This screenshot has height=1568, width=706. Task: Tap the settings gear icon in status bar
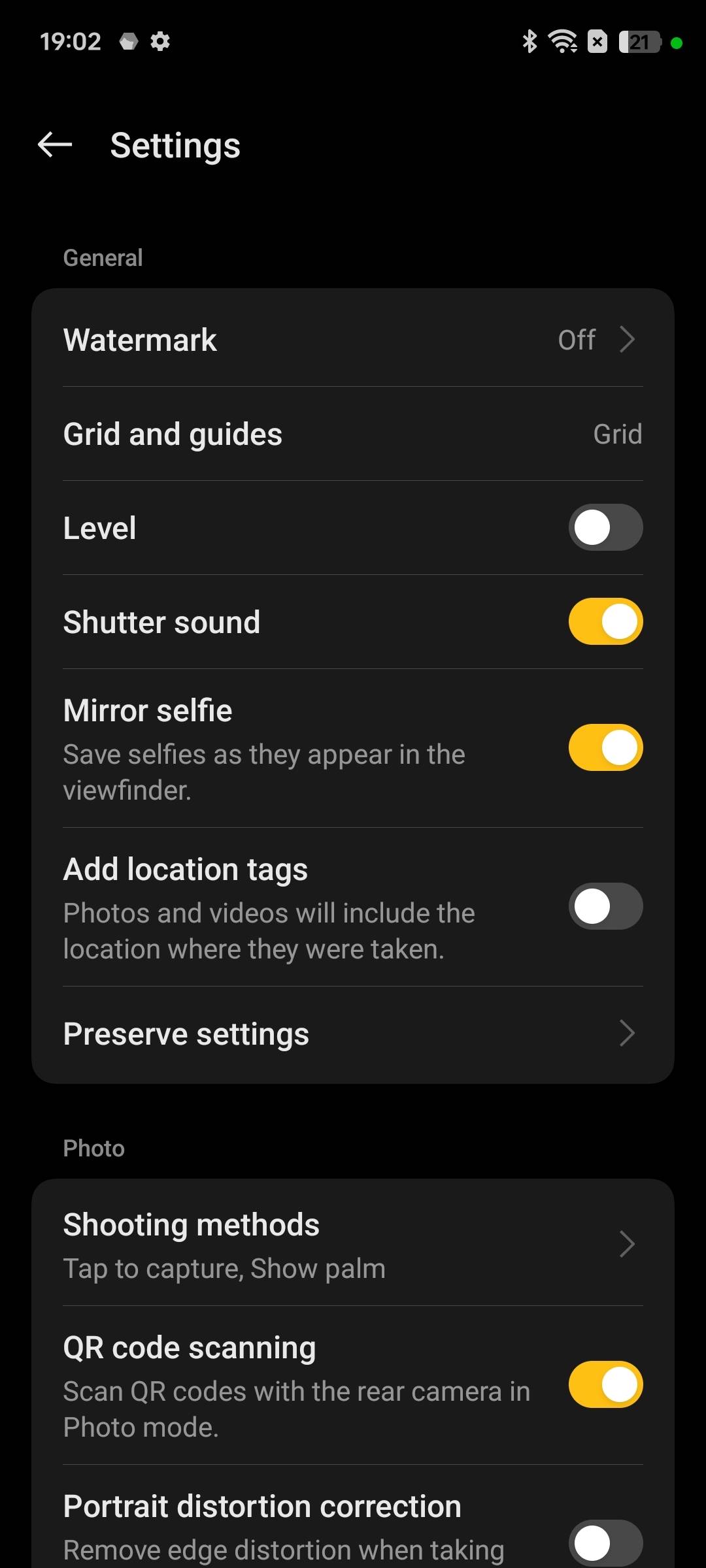(x=160, y=41)
